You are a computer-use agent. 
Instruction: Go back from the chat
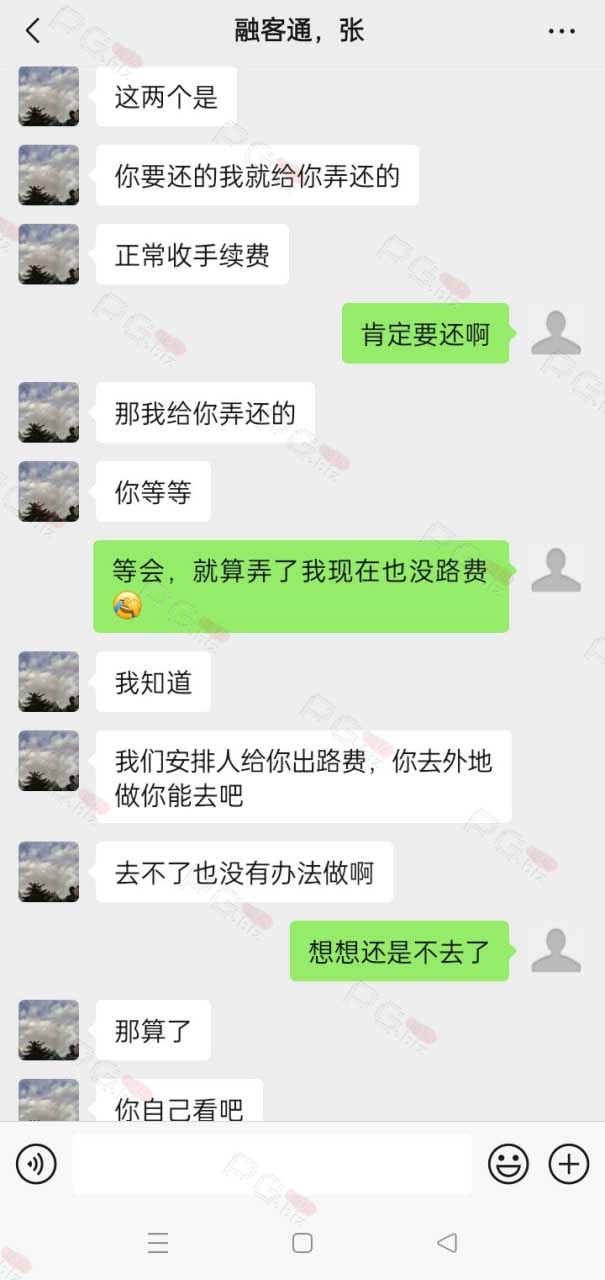coord(33,31)
